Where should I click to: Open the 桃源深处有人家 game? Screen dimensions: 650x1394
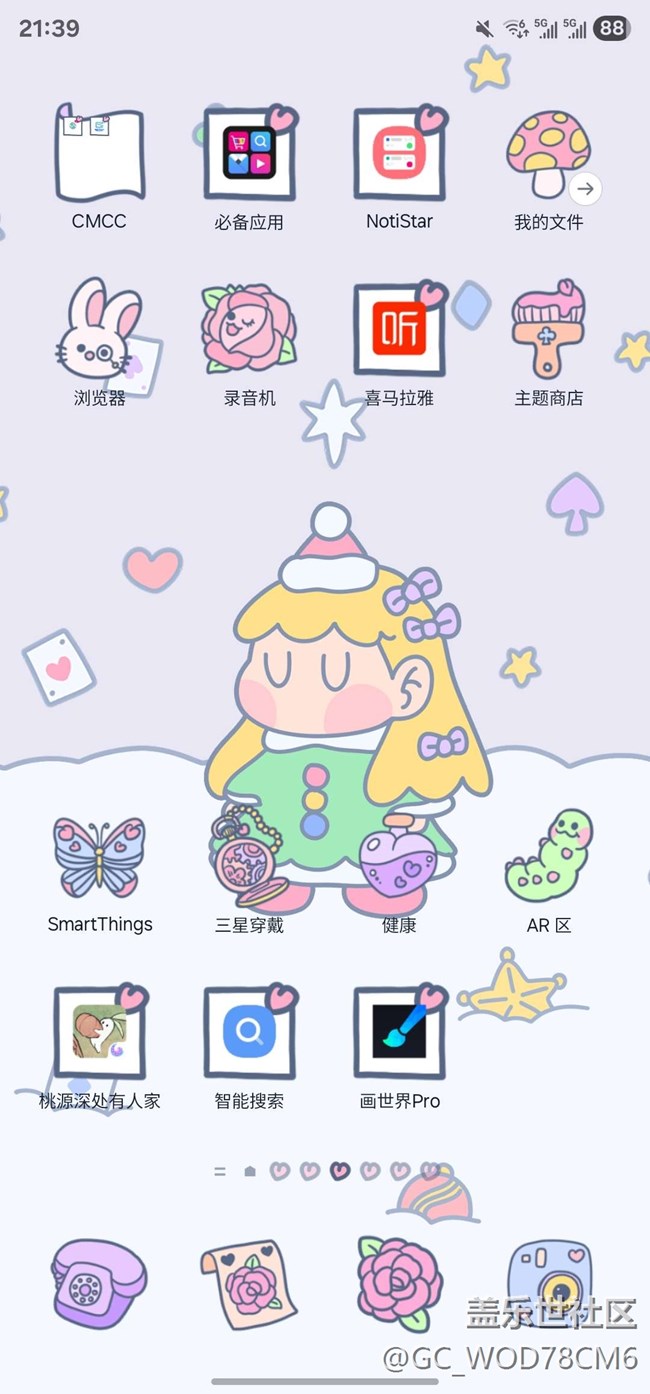pos(99,1033)
